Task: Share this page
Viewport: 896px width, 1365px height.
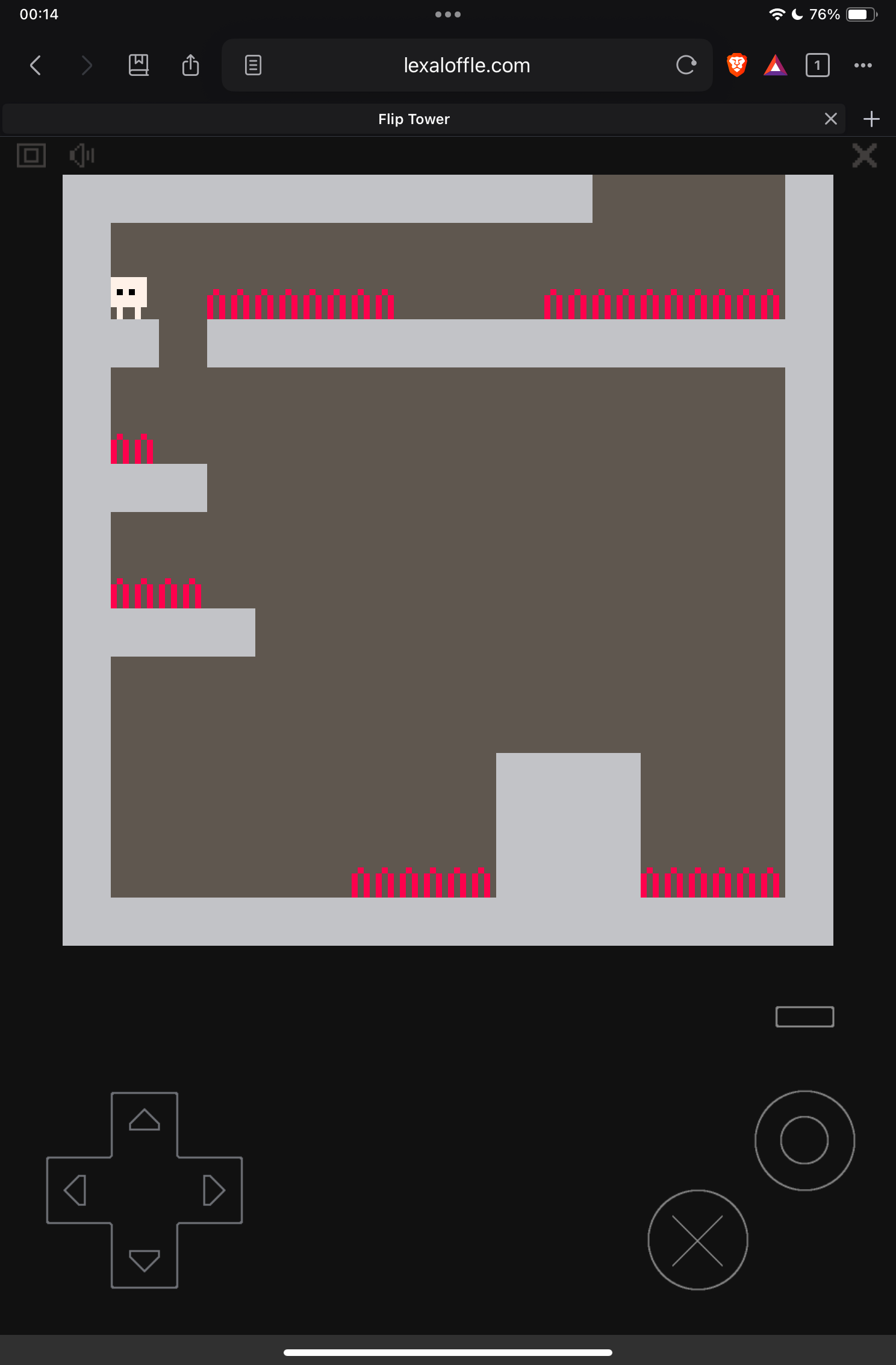Action: 190,65
